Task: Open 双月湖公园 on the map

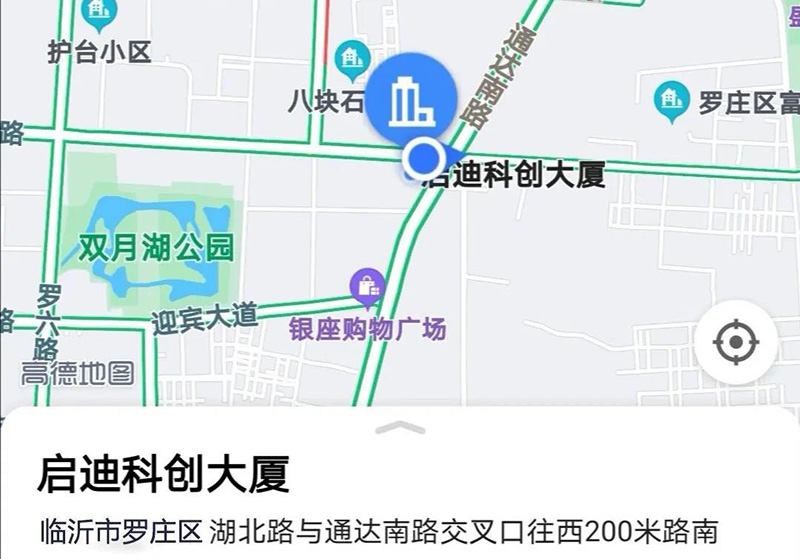Action: coord(157,246)
